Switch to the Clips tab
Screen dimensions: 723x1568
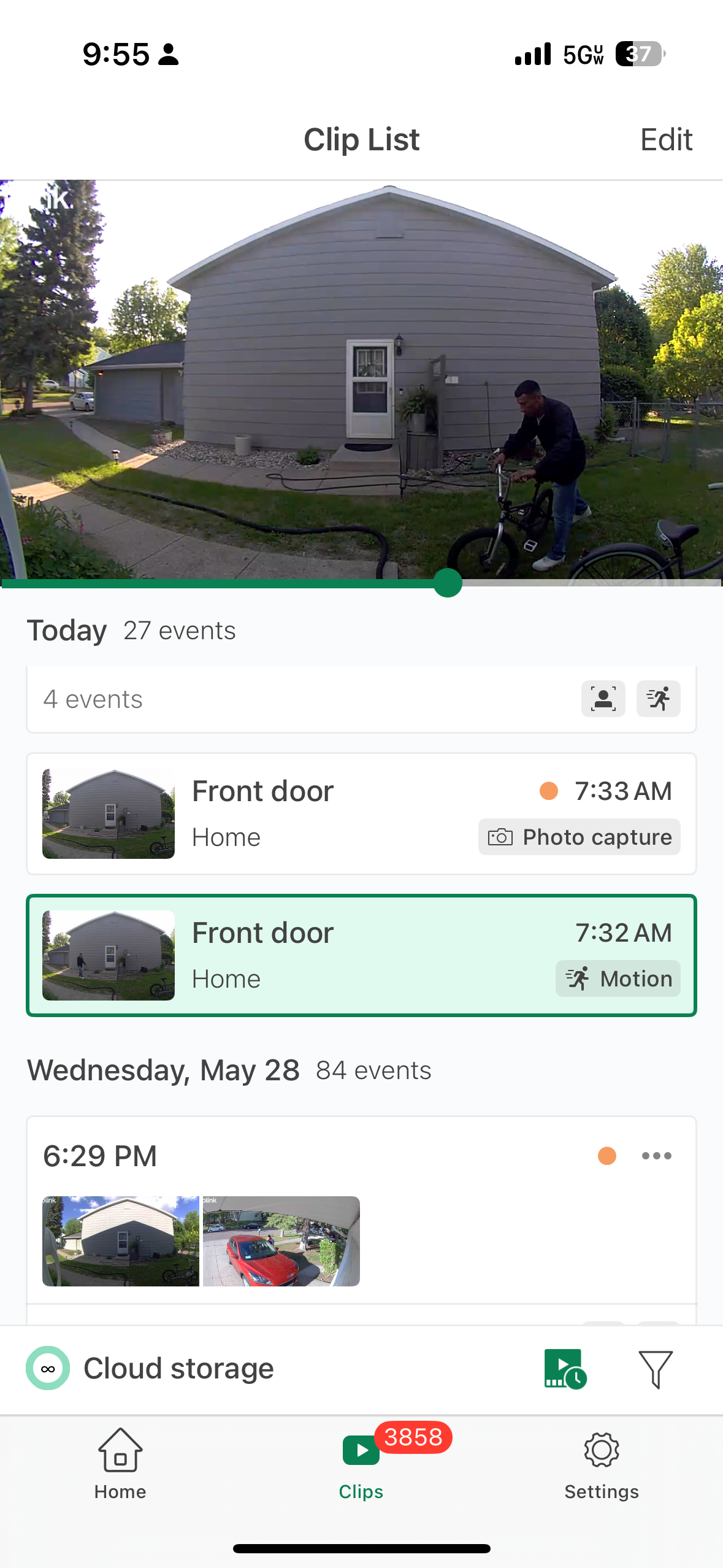click(361, 1464)
